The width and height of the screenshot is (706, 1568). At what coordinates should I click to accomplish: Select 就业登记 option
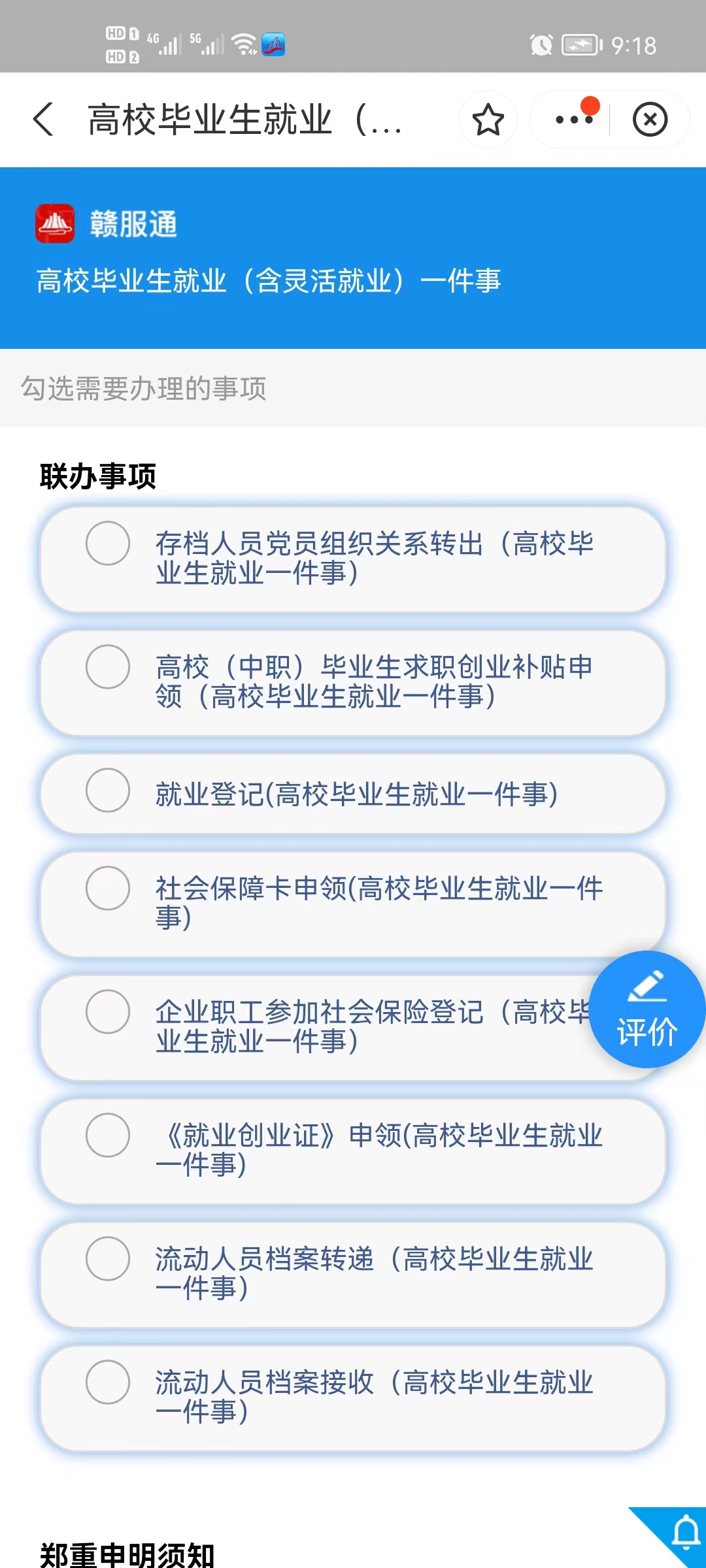(x=108, y=791)
